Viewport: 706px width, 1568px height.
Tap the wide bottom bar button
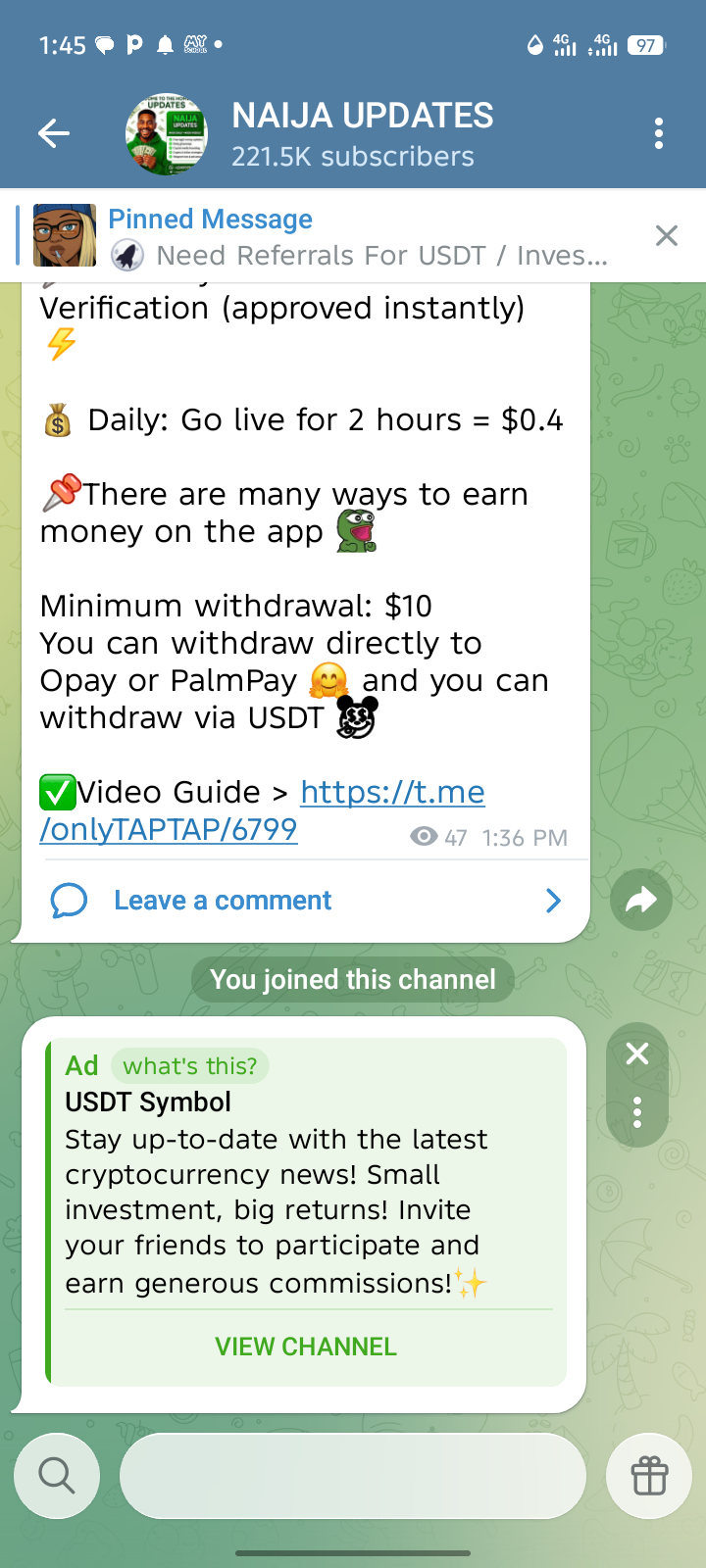pos(353,1475)
